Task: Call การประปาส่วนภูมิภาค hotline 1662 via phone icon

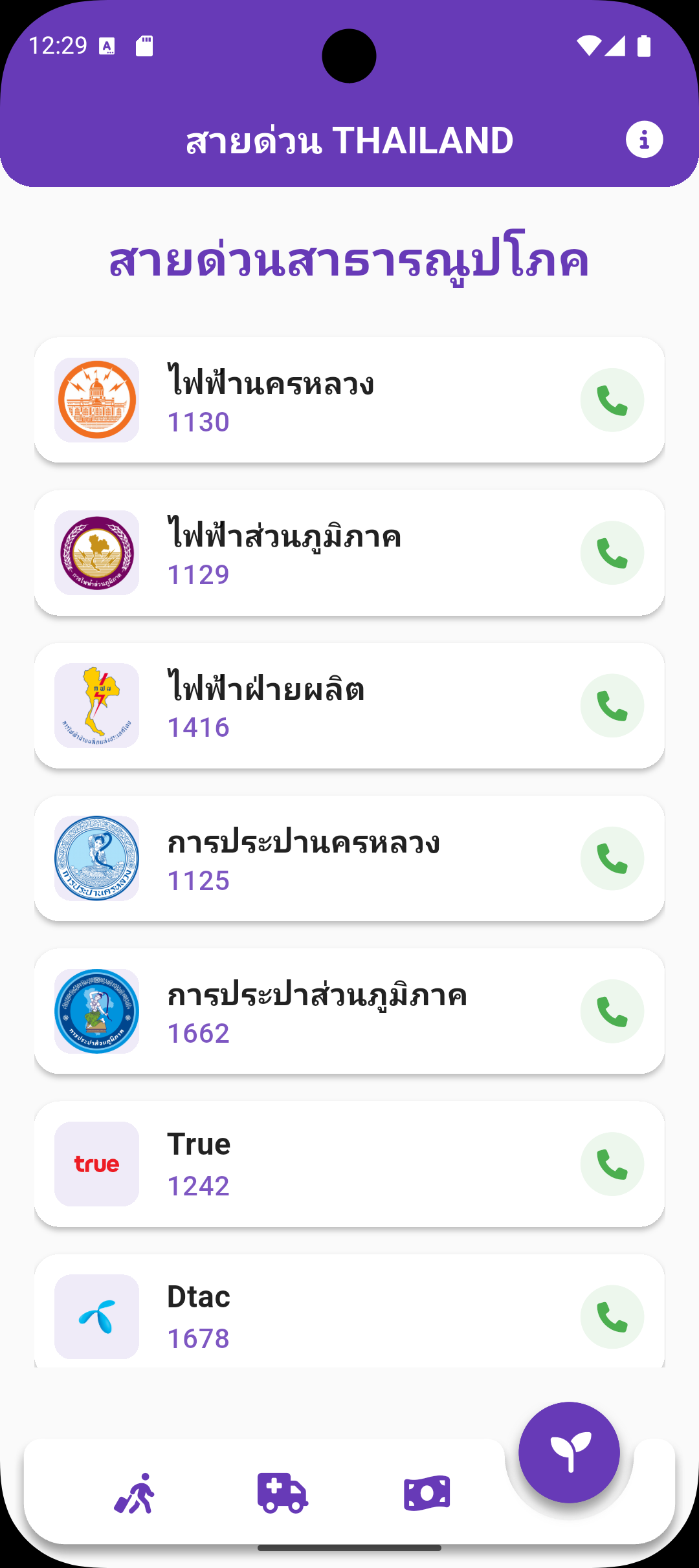Action: [x=612, y=1011]
